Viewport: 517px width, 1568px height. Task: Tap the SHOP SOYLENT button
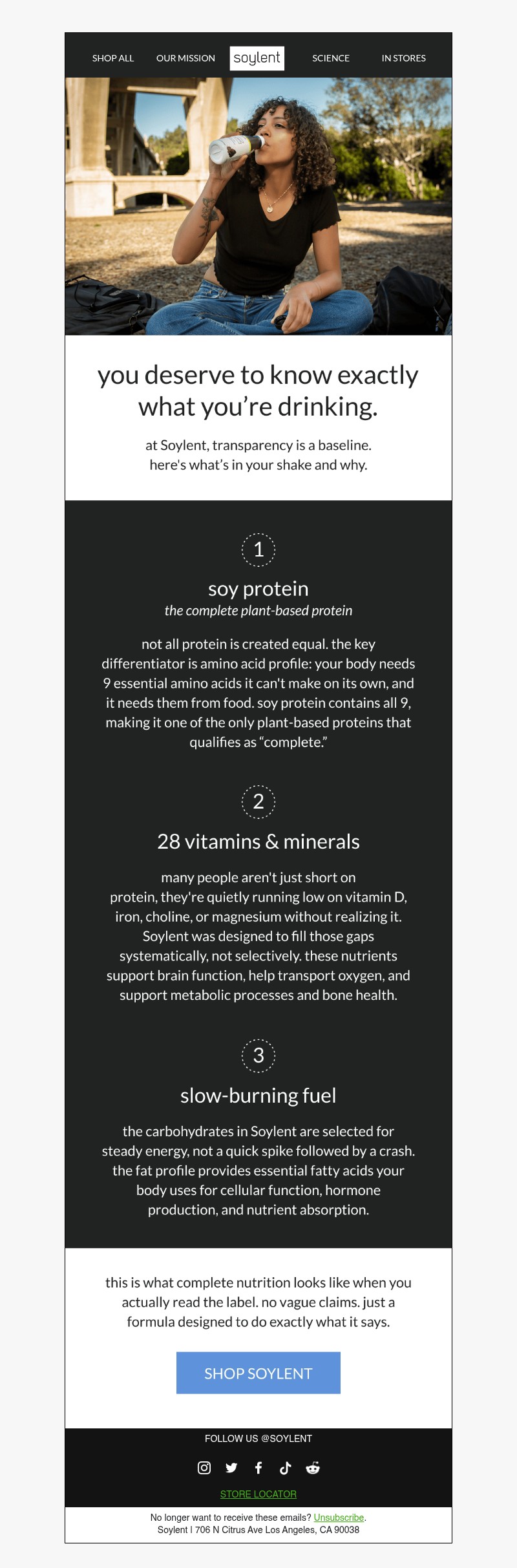[x=258, y=1373]
